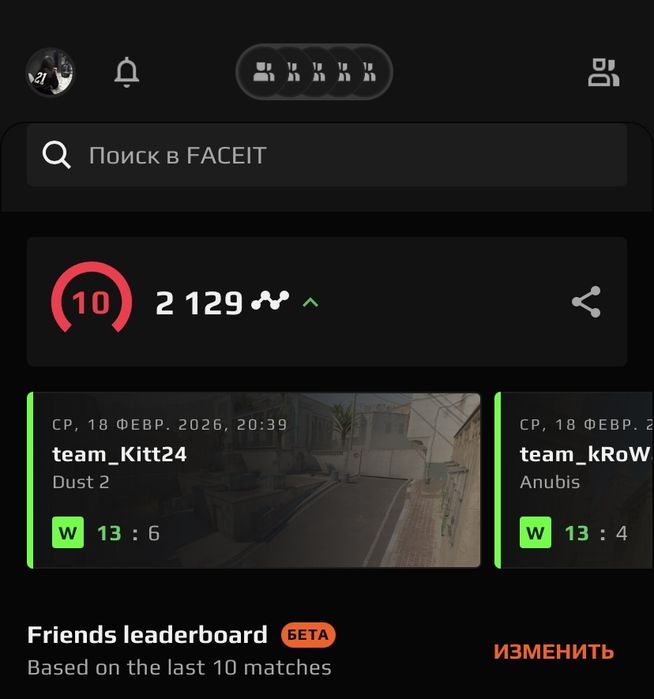Tap the Поиск в FACEIT search field
The width and height of the screenshot is (654, 699).
click(327, 155)
